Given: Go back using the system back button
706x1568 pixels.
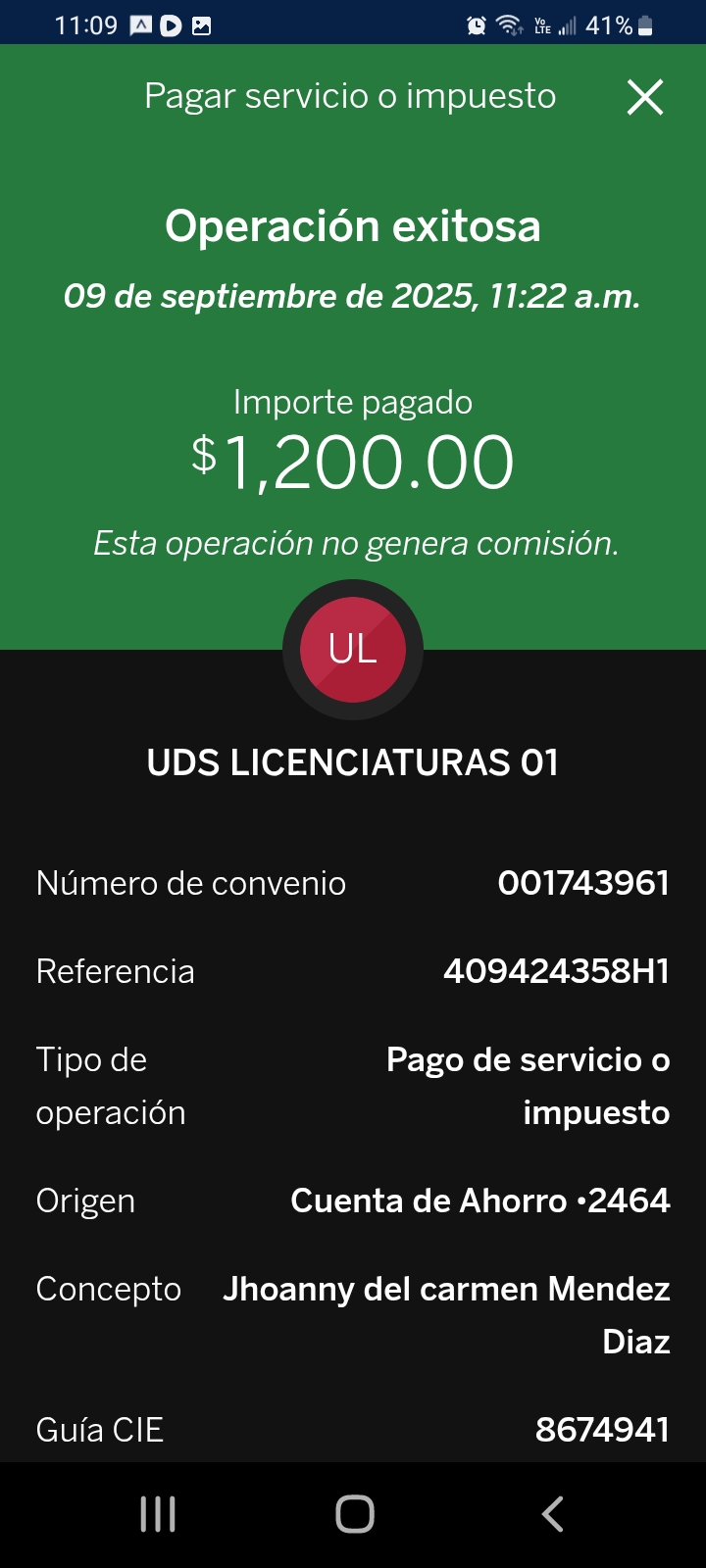Looking at the screenshot, I should [553, 1514].
